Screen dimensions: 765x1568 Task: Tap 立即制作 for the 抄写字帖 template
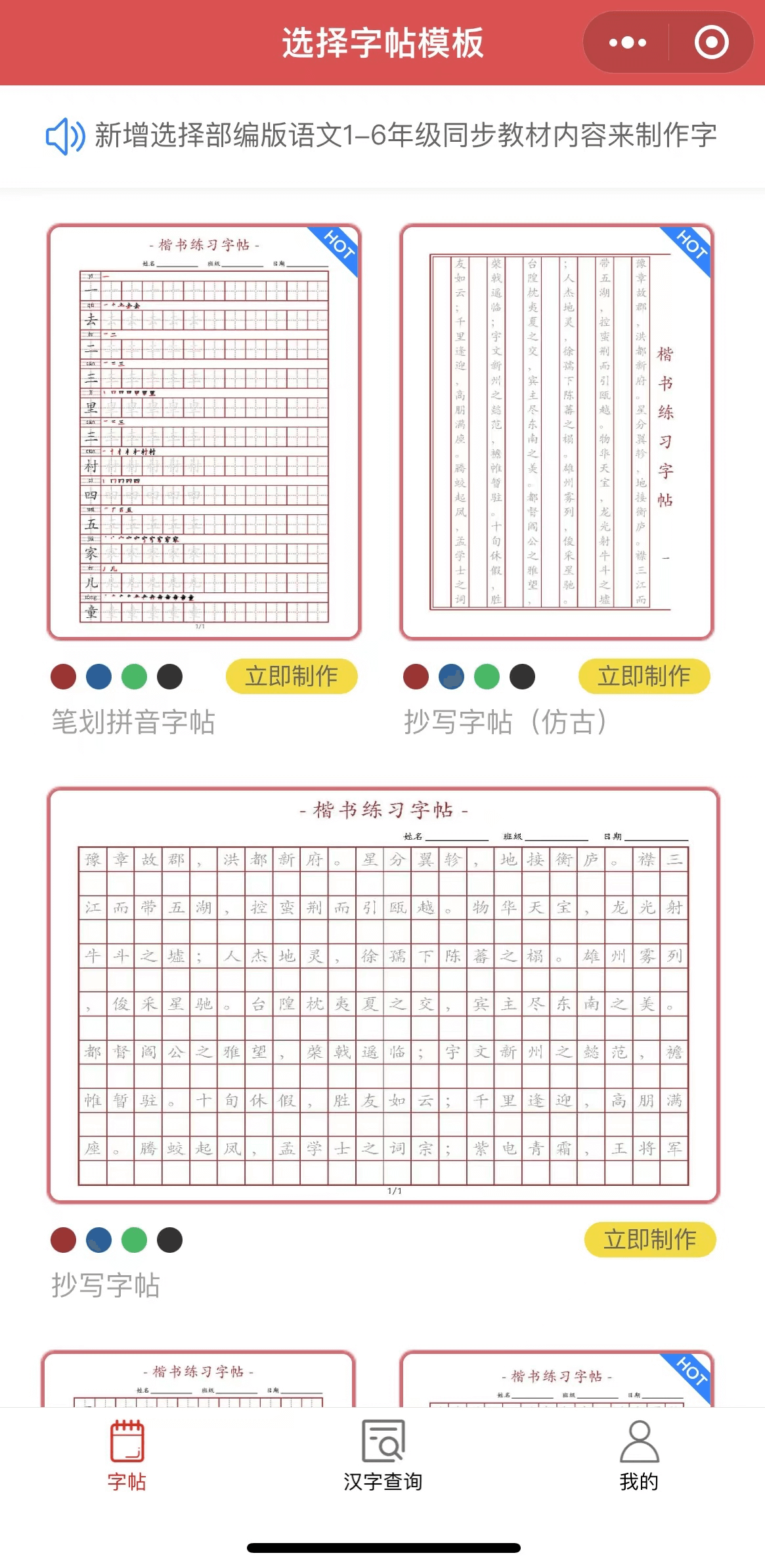tap(649, 1240)
